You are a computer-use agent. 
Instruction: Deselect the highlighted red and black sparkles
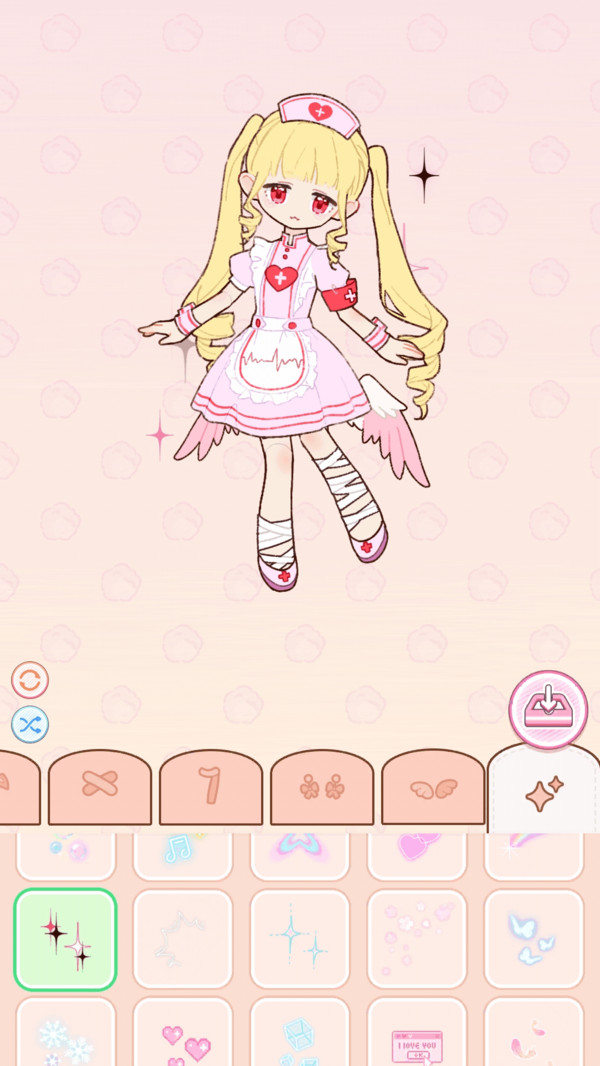point(66,939)
